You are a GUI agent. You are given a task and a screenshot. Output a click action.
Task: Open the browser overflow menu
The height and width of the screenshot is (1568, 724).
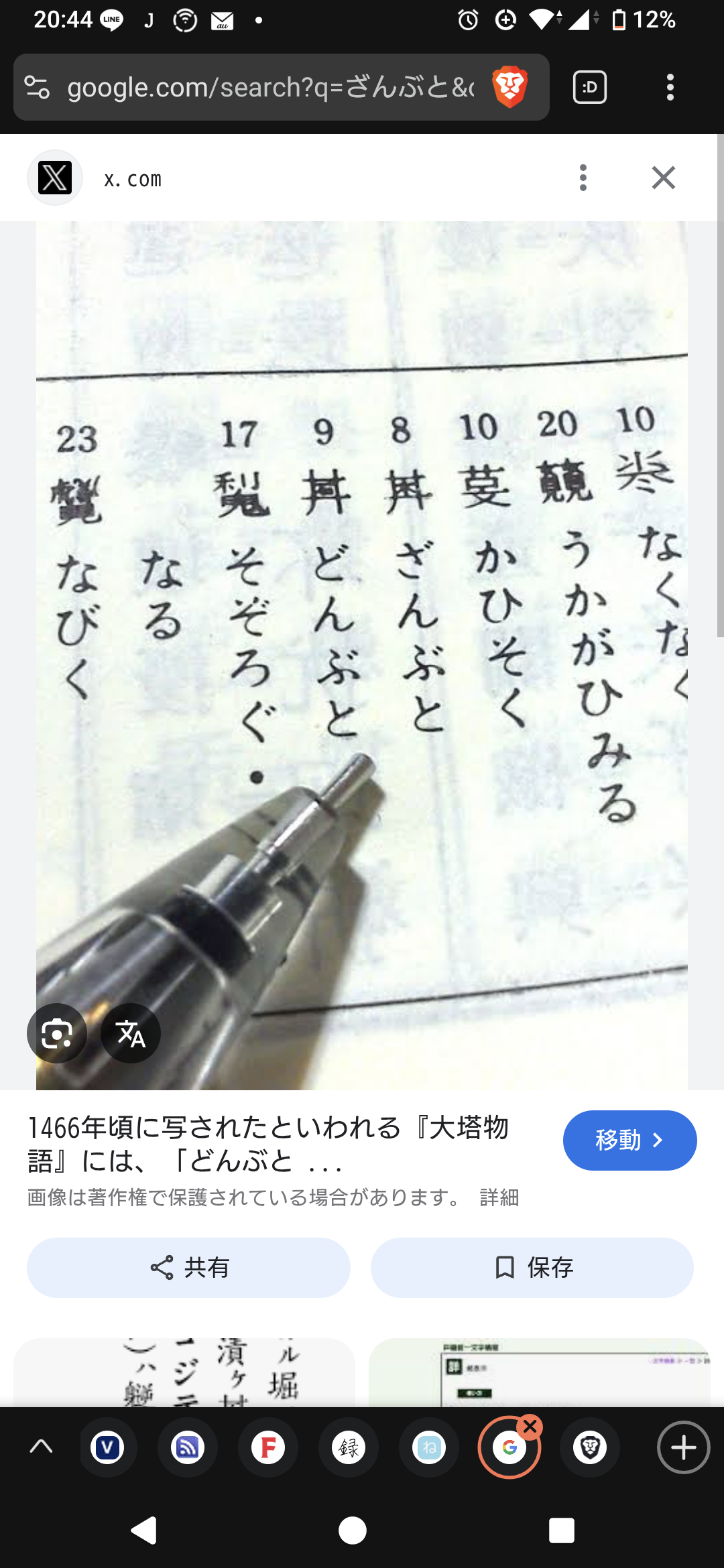click(x=670, y=87)
